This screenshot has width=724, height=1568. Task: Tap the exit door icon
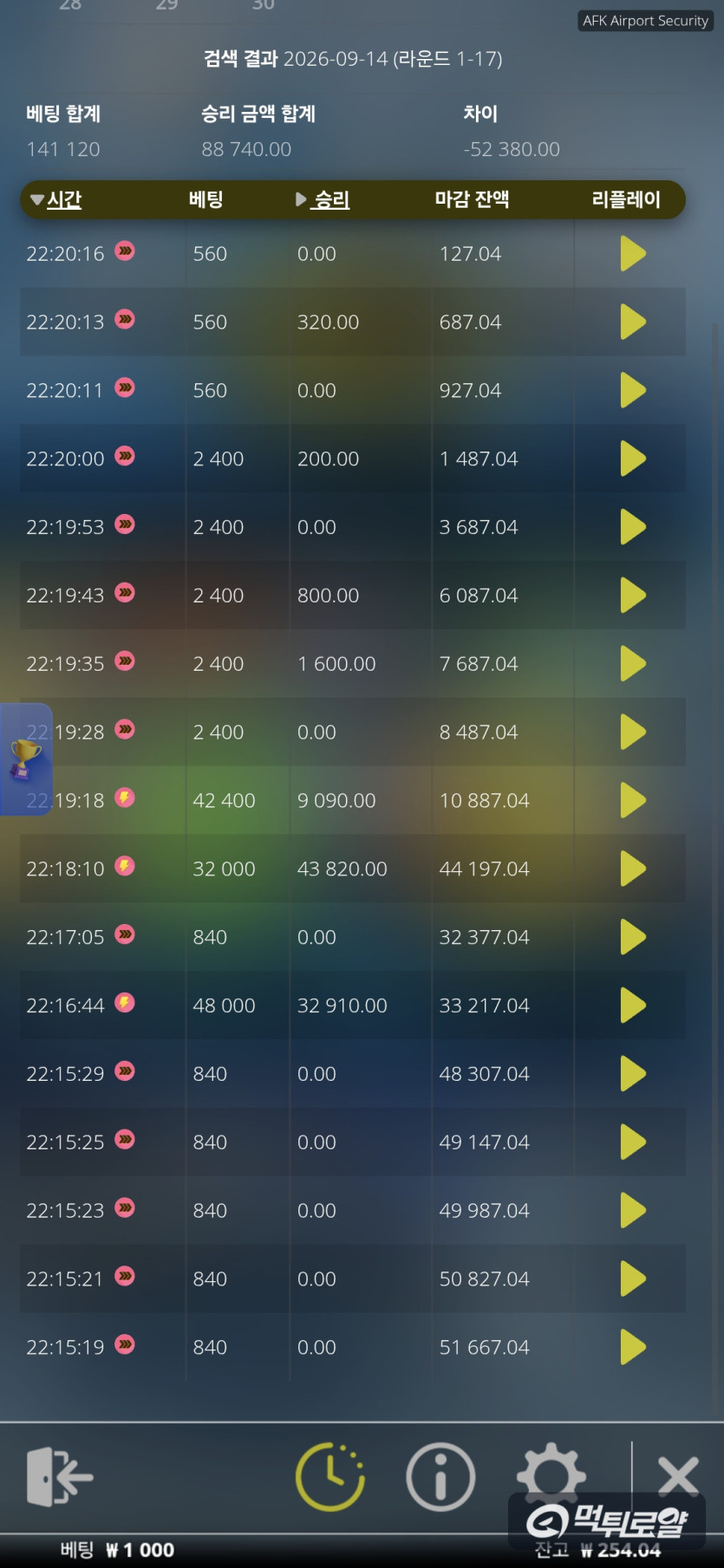pos(59,1476)
